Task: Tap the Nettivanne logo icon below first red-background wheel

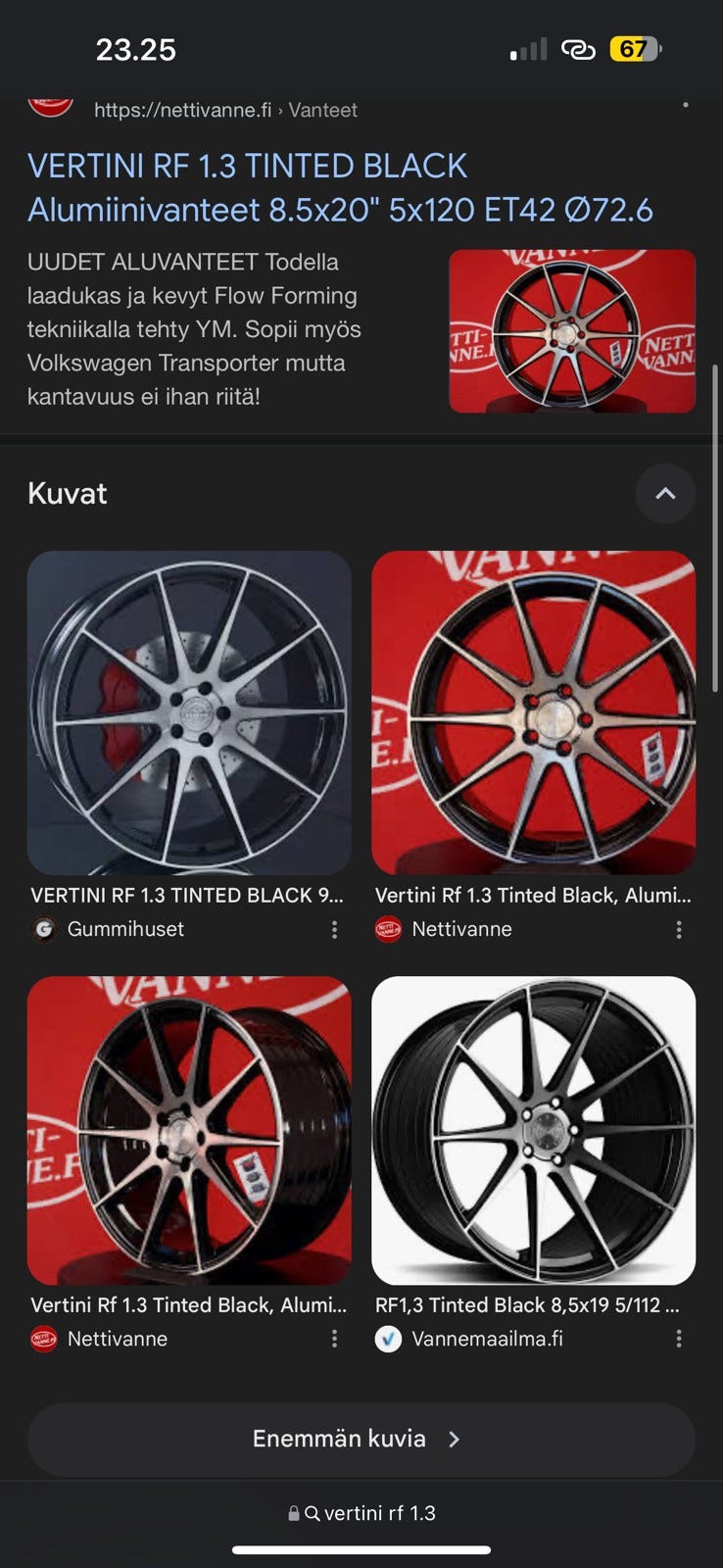Action: (x=391, y=928)
